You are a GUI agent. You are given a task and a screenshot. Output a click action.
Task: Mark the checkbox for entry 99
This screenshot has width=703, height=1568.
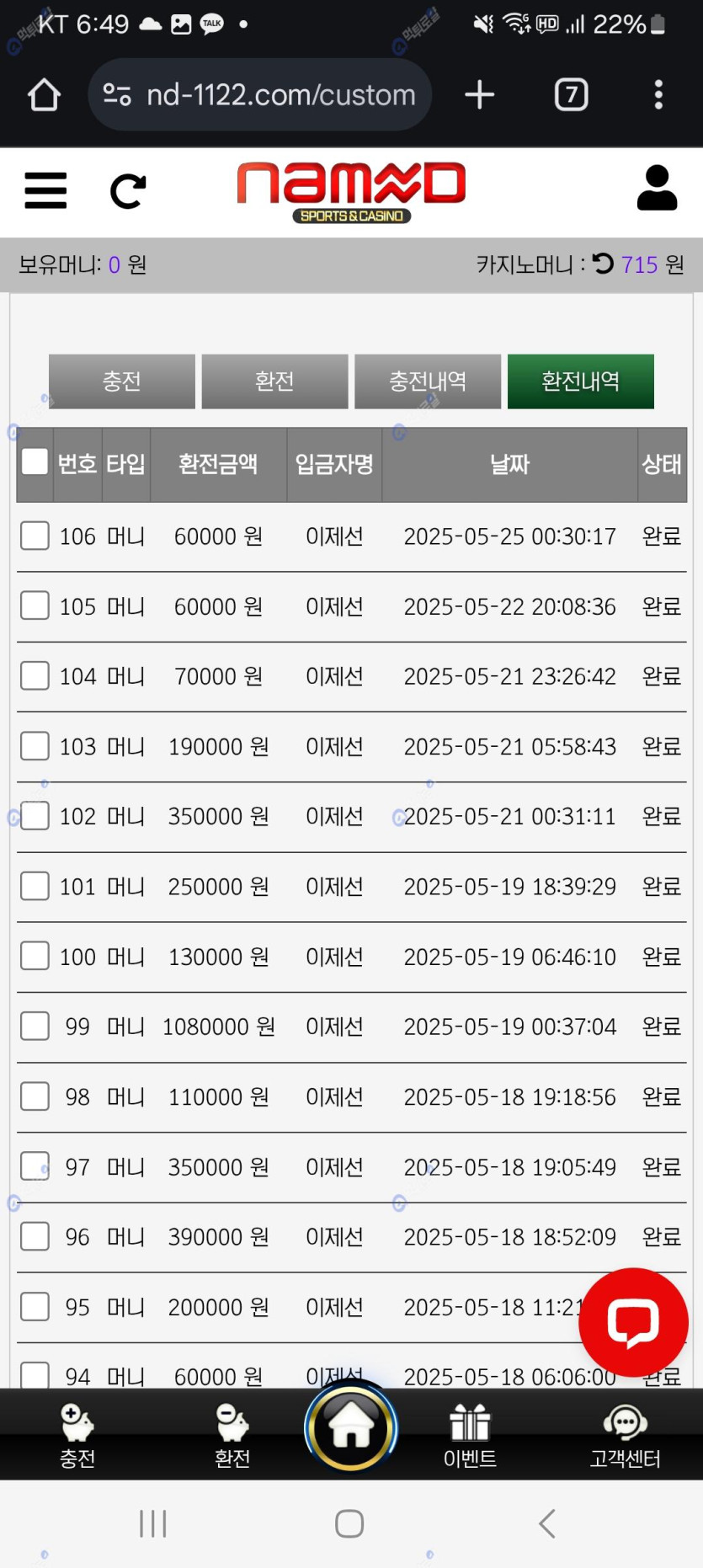[35, 1027]
